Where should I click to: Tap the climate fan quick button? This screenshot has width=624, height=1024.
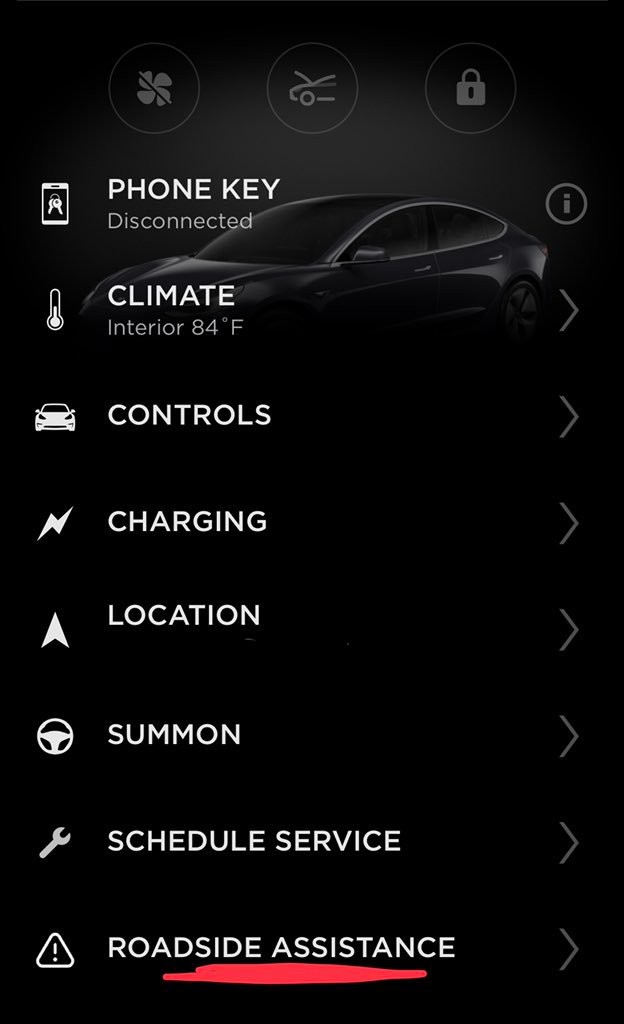click(154, 88)
